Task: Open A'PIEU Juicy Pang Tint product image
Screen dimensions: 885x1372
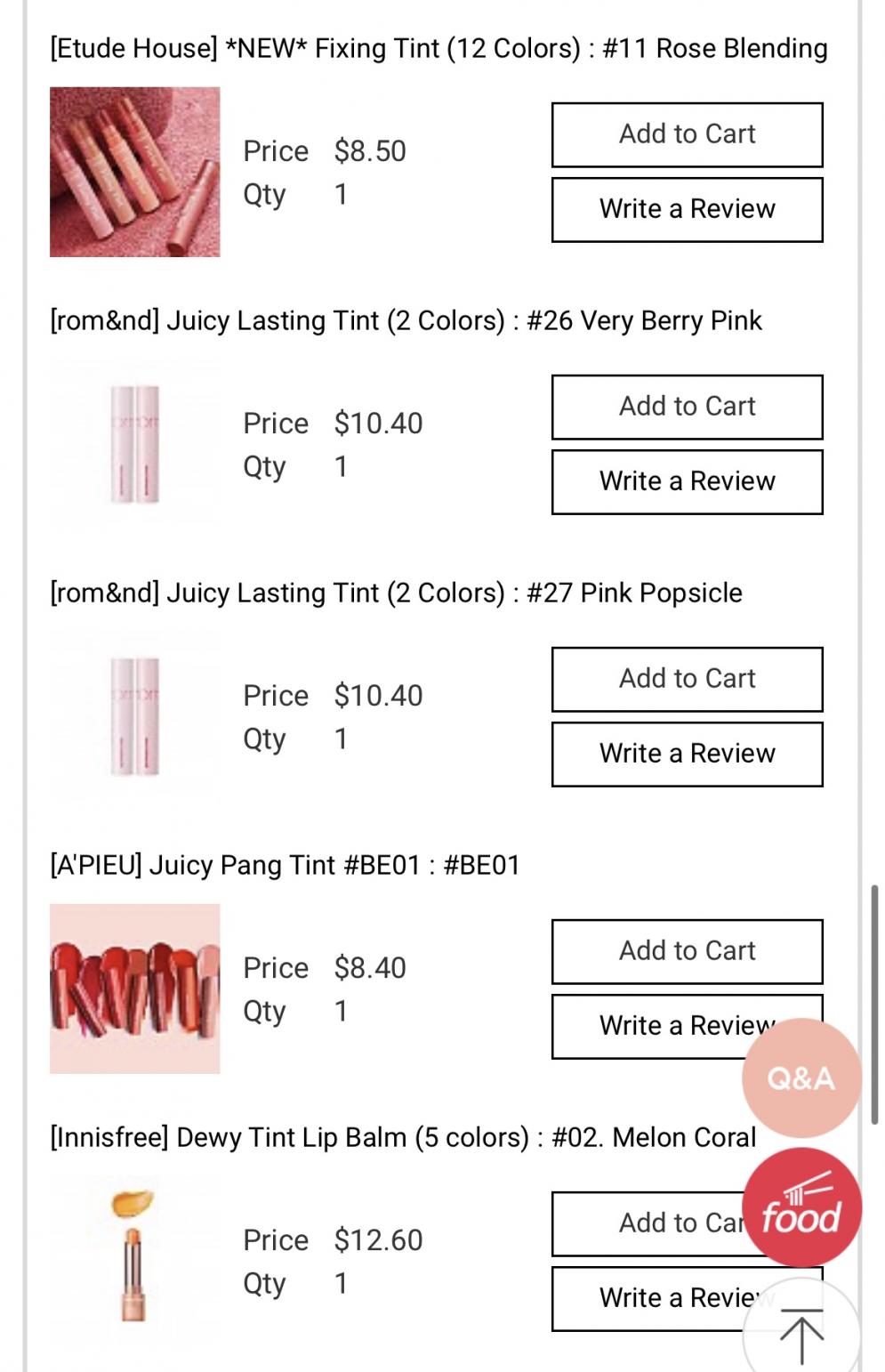Action: coord(135,989)
